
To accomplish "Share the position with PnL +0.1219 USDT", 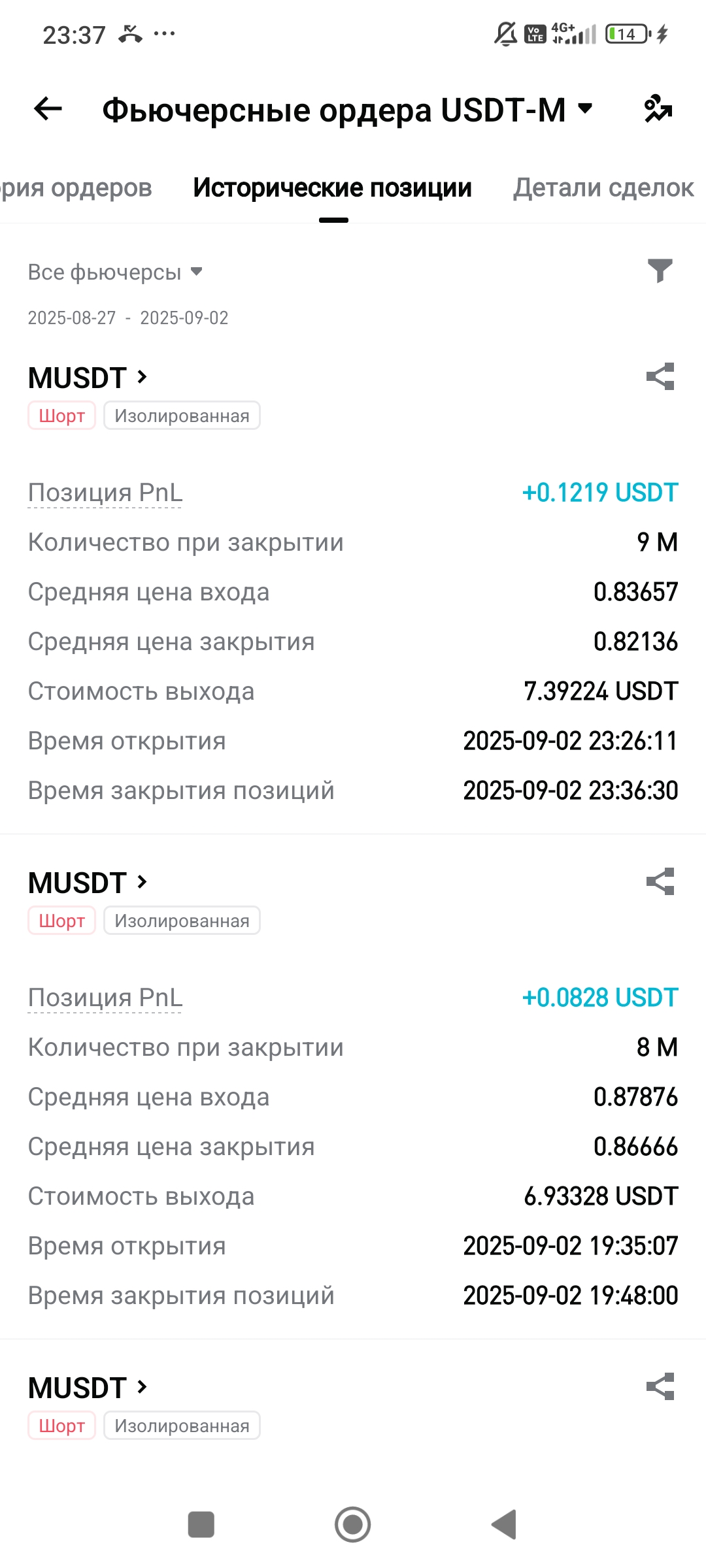I will coord(660,377).
